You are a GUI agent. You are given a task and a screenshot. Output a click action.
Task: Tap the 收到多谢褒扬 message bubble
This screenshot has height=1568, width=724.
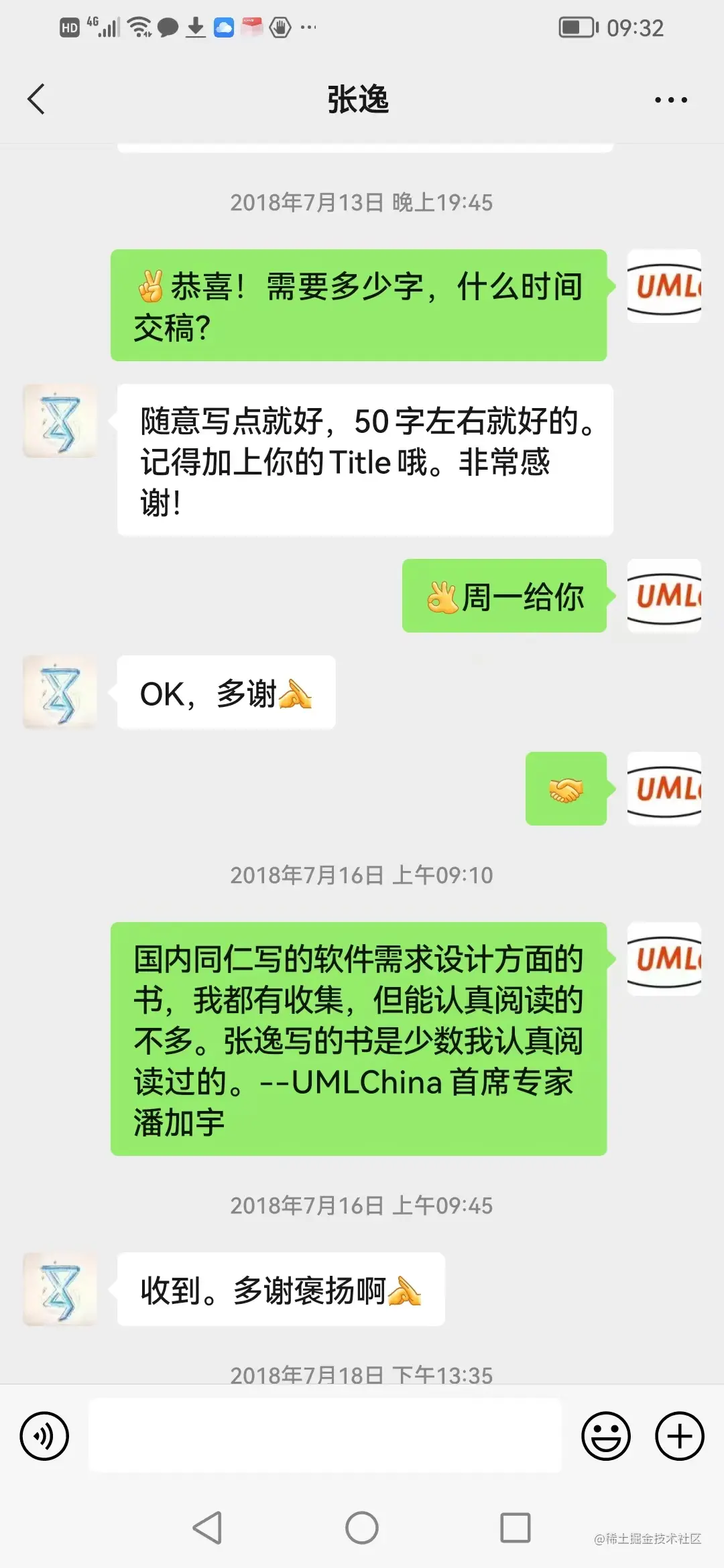click(x=280, y=1288)
